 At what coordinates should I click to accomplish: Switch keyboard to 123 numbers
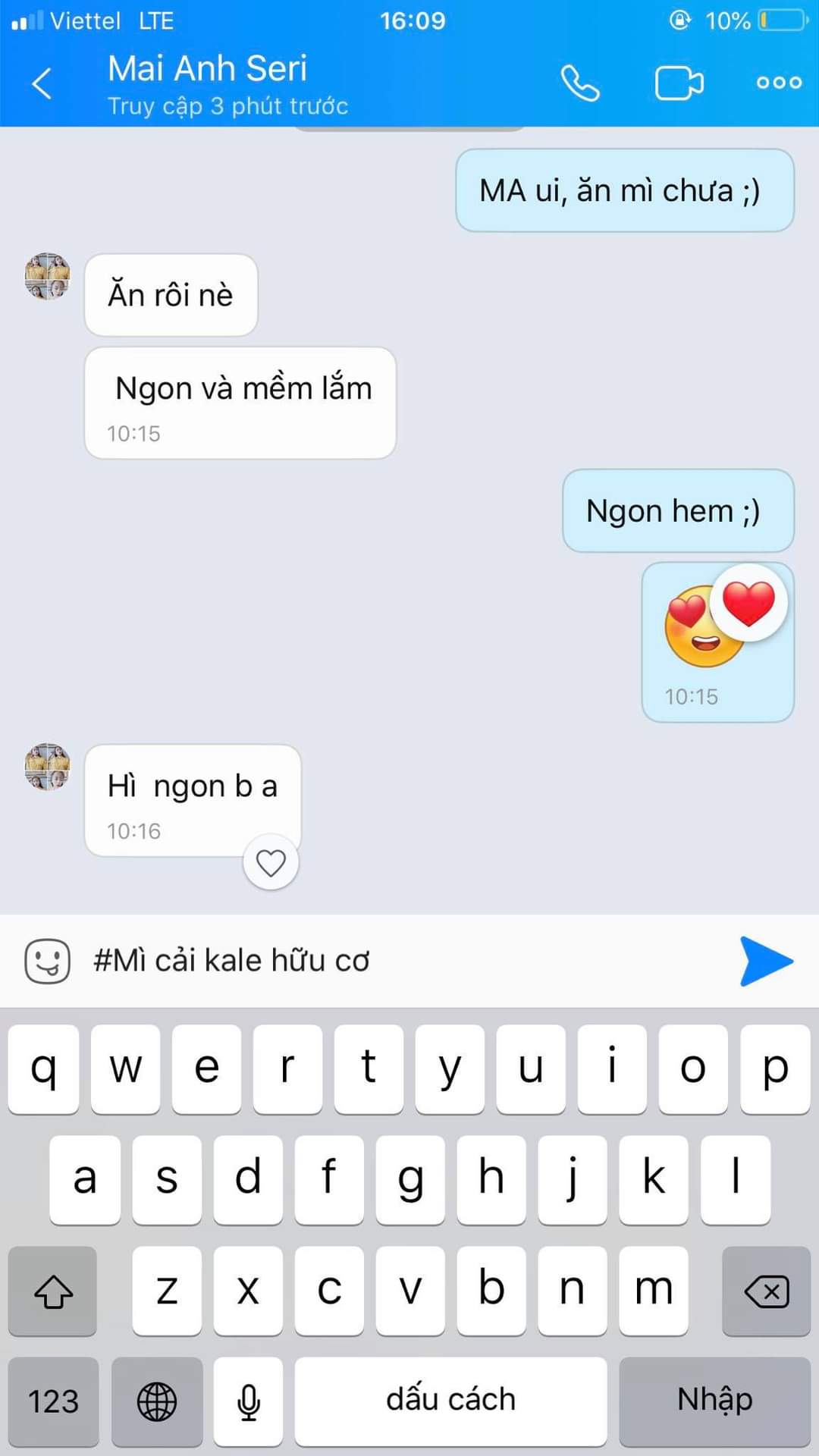point(53,1401)
